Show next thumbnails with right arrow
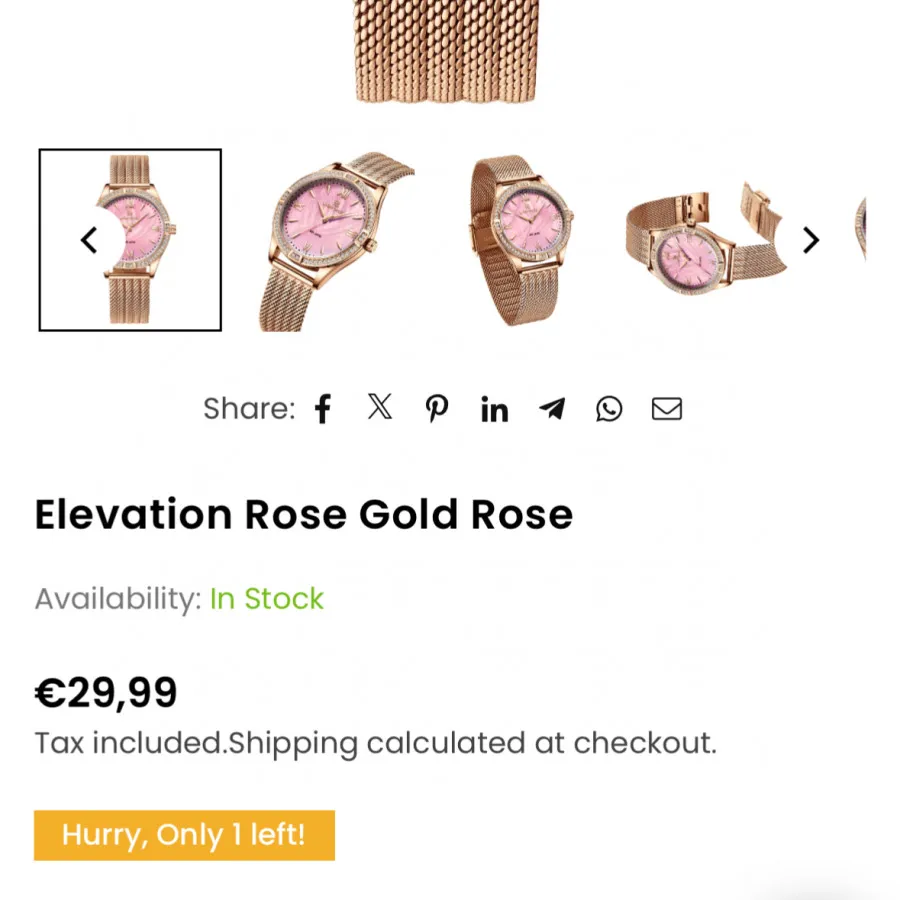This screenshot has height=900, width=900. tap(811, 240)
